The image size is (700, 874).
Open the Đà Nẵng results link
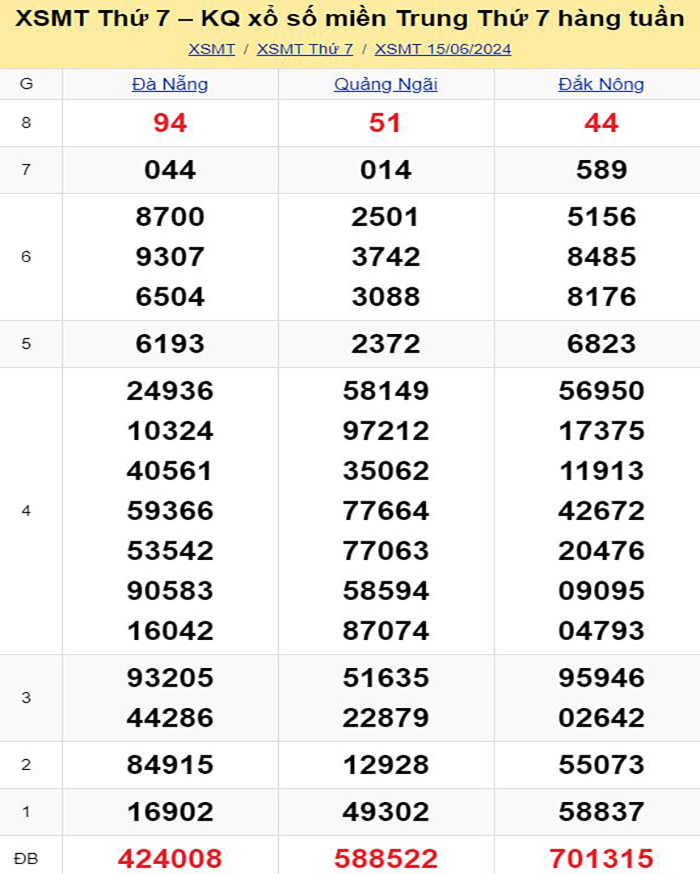[170, 84]
